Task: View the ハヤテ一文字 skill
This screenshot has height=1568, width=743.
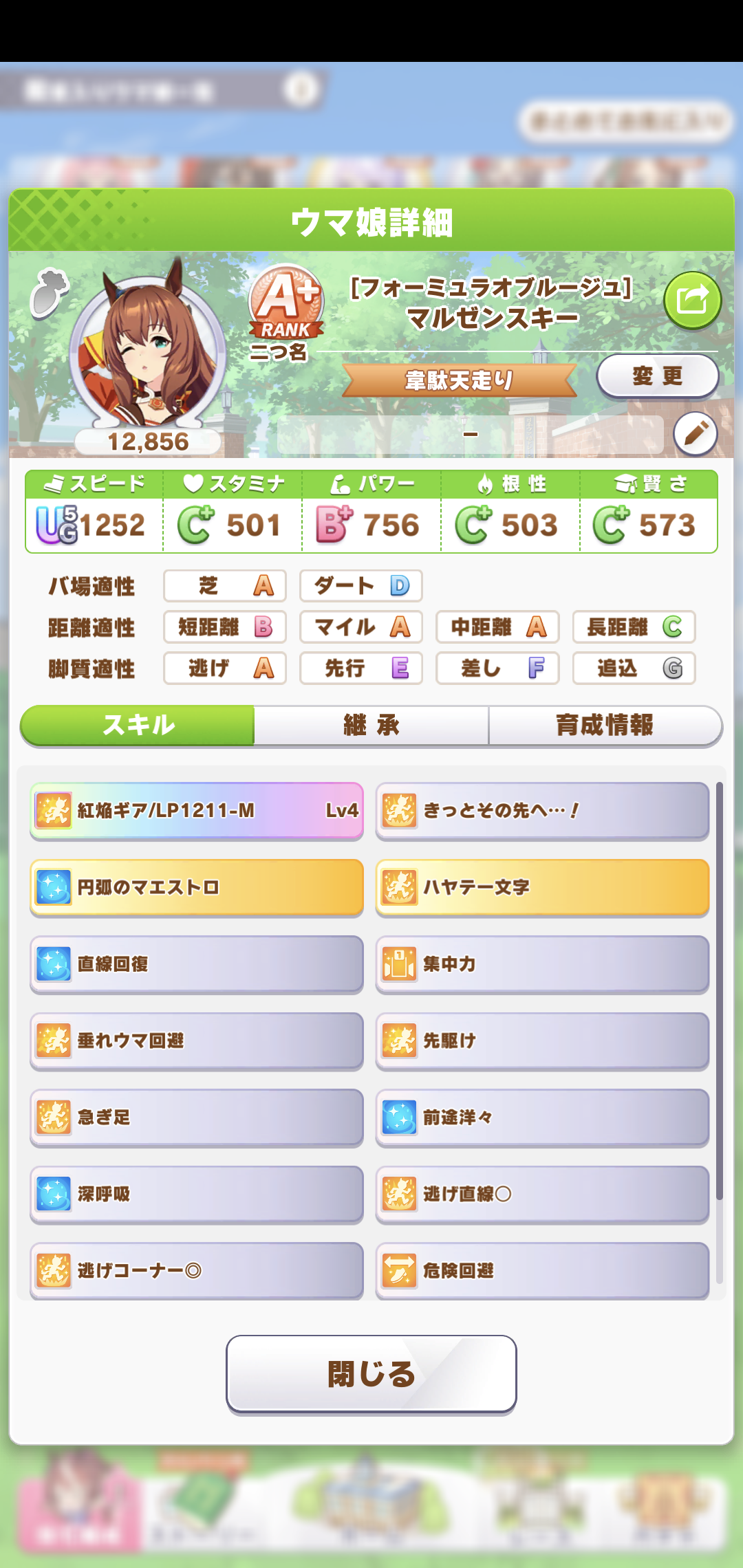Action: [542, 887]
